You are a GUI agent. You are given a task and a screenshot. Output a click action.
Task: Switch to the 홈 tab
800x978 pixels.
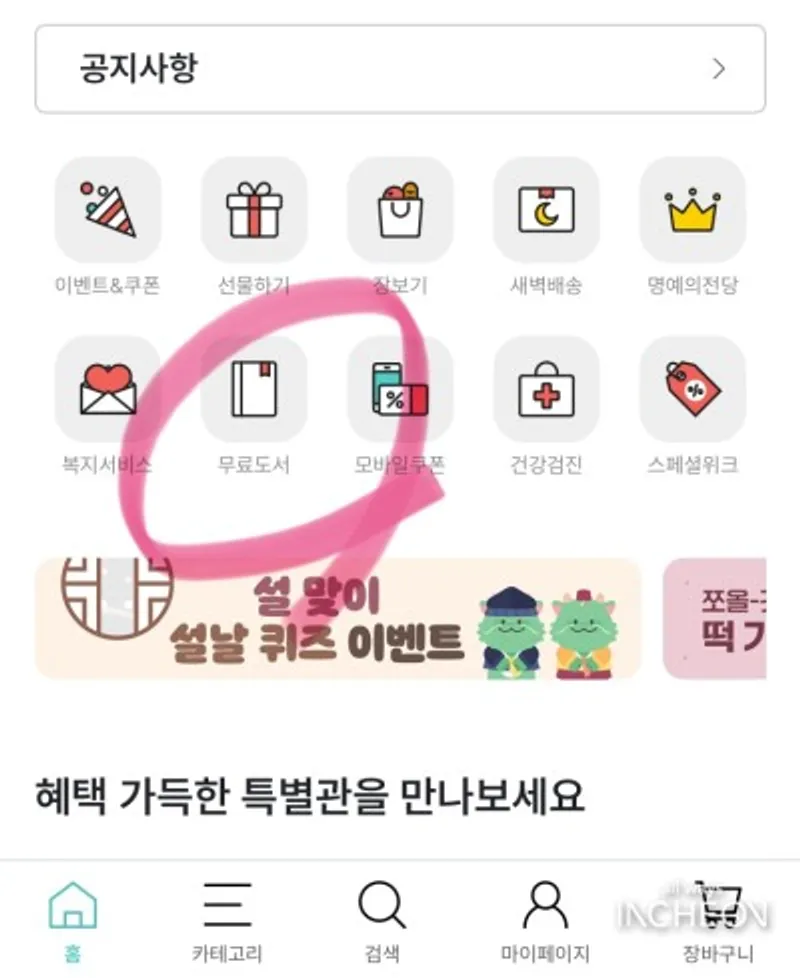pos(73,920)
